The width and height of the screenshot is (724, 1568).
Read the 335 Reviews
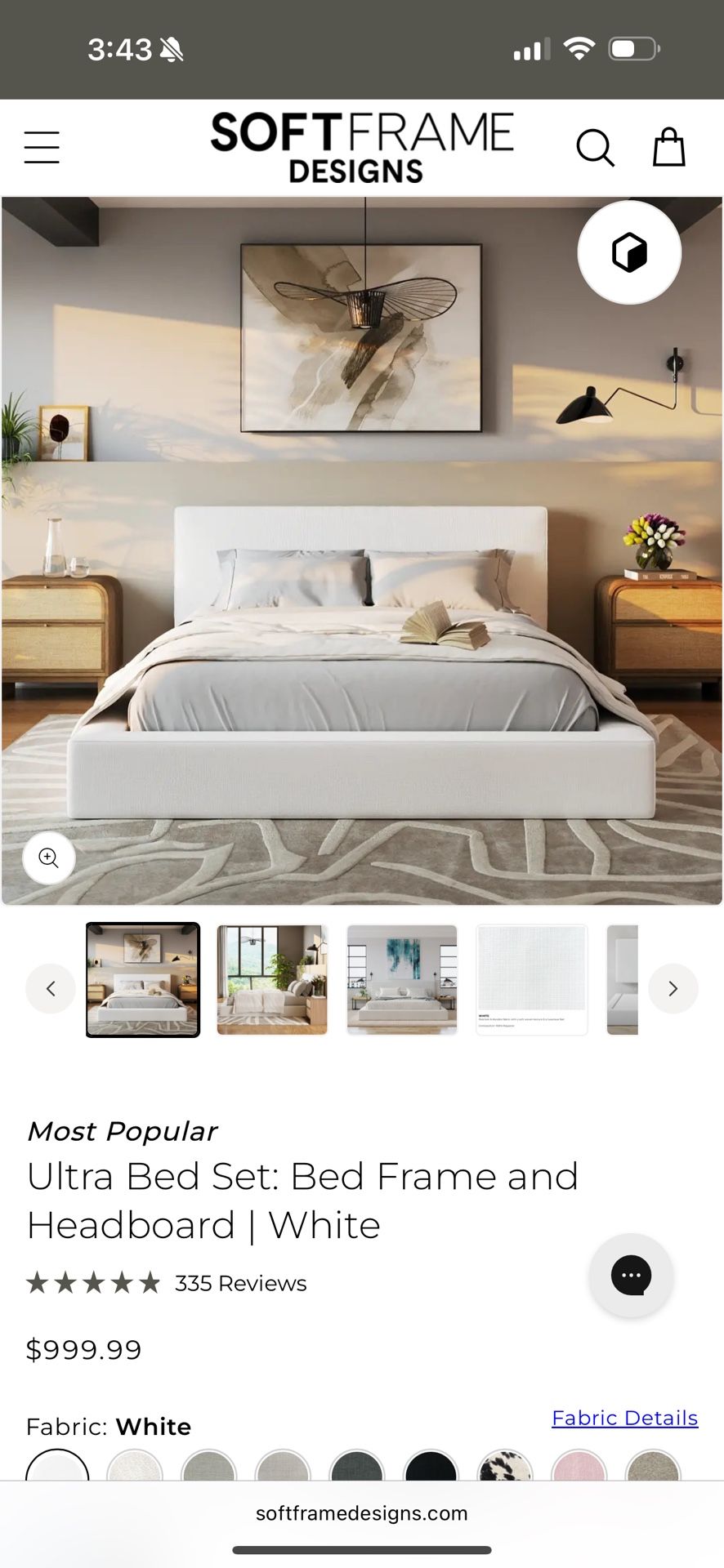click(240, 1283)
